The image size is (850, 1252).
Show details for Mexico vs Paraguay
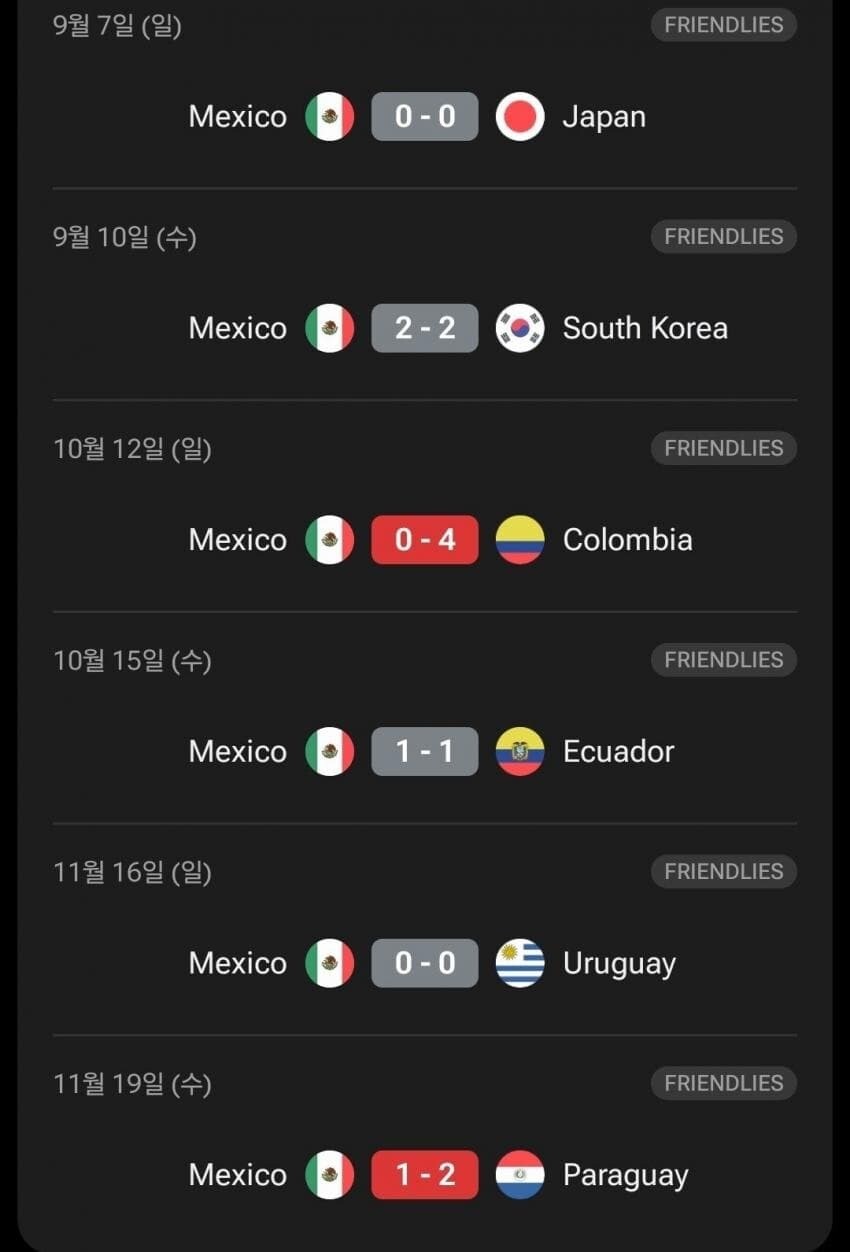(x=424, y=1175)
